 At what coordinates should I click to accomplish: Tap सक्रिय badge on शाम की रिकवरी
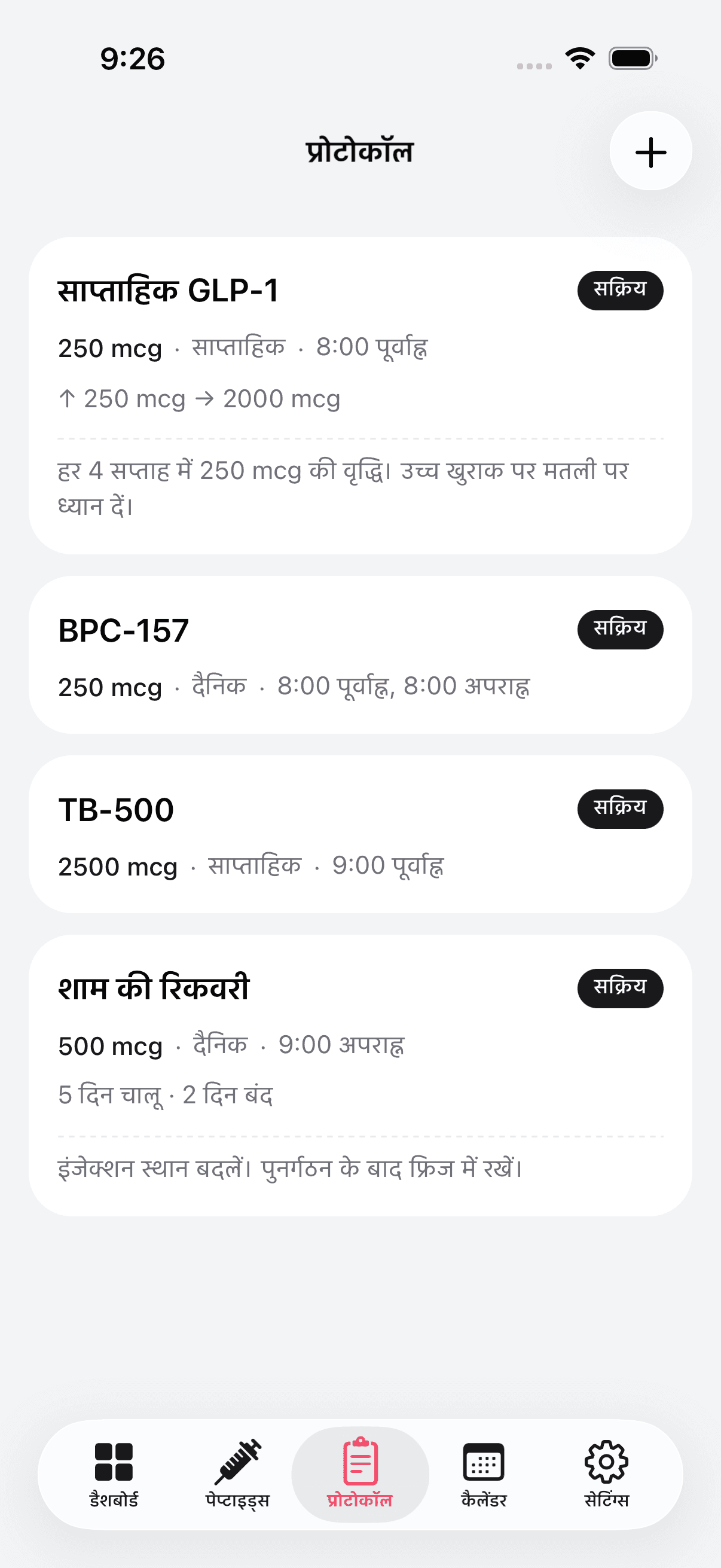[x=620, y=988]
